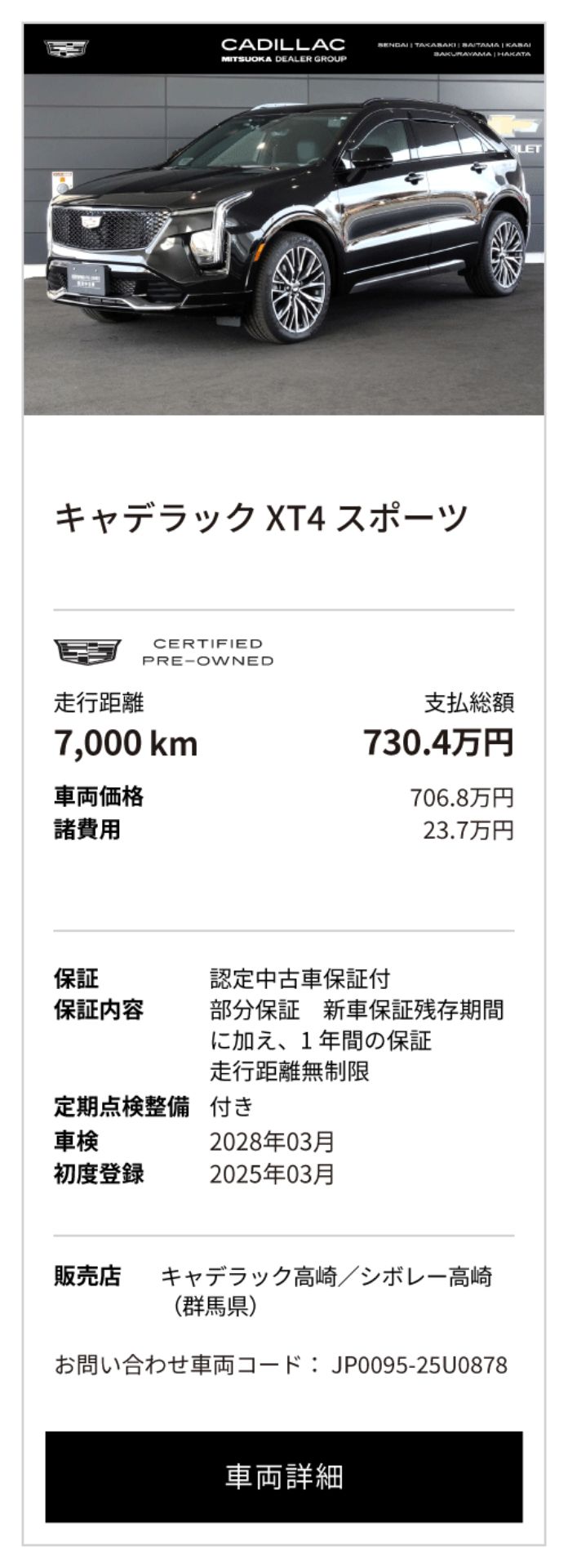Open the 車両詳細 vehicle details button
The height and width of the screenshot is (1568, 568).
284,1477
